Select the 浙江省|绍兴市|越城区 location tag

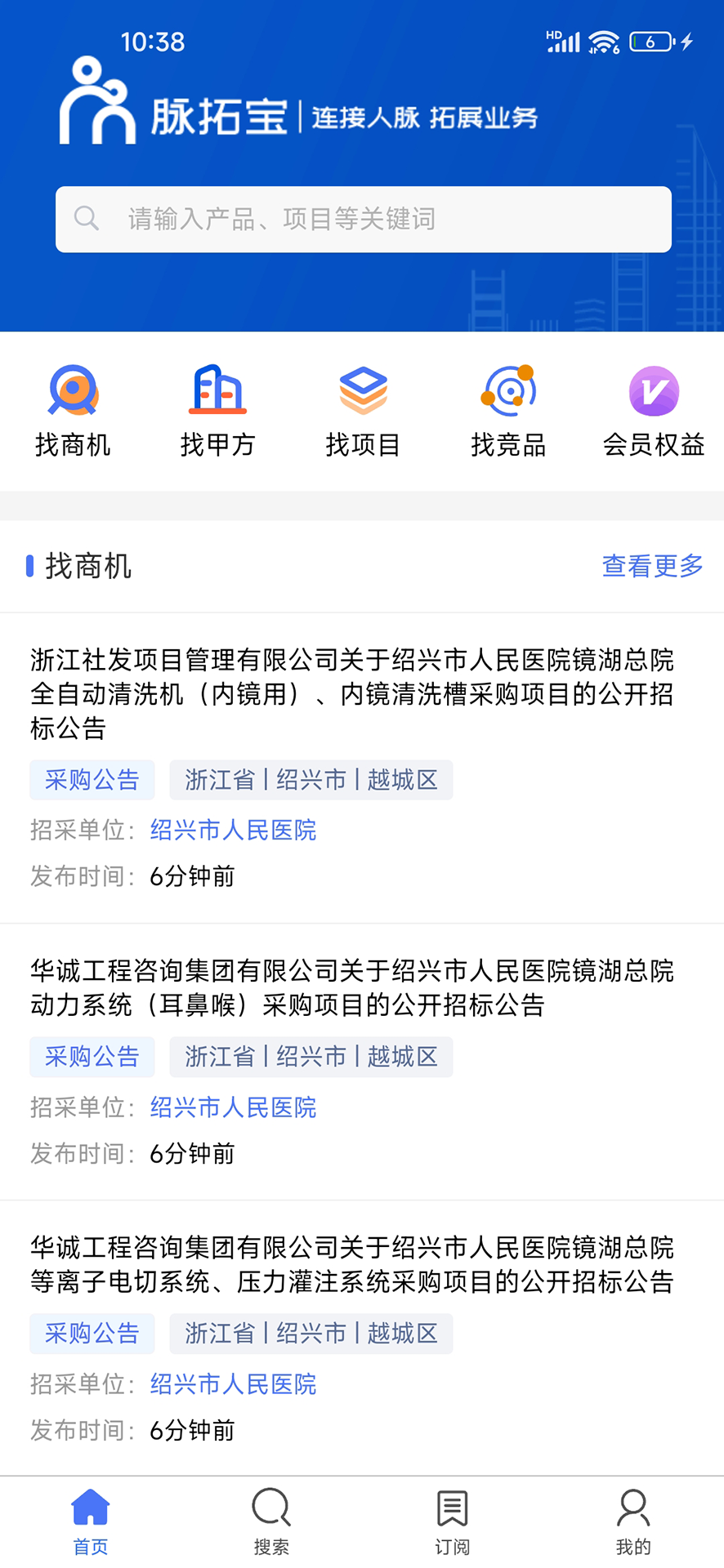click(x=311, y=780)
